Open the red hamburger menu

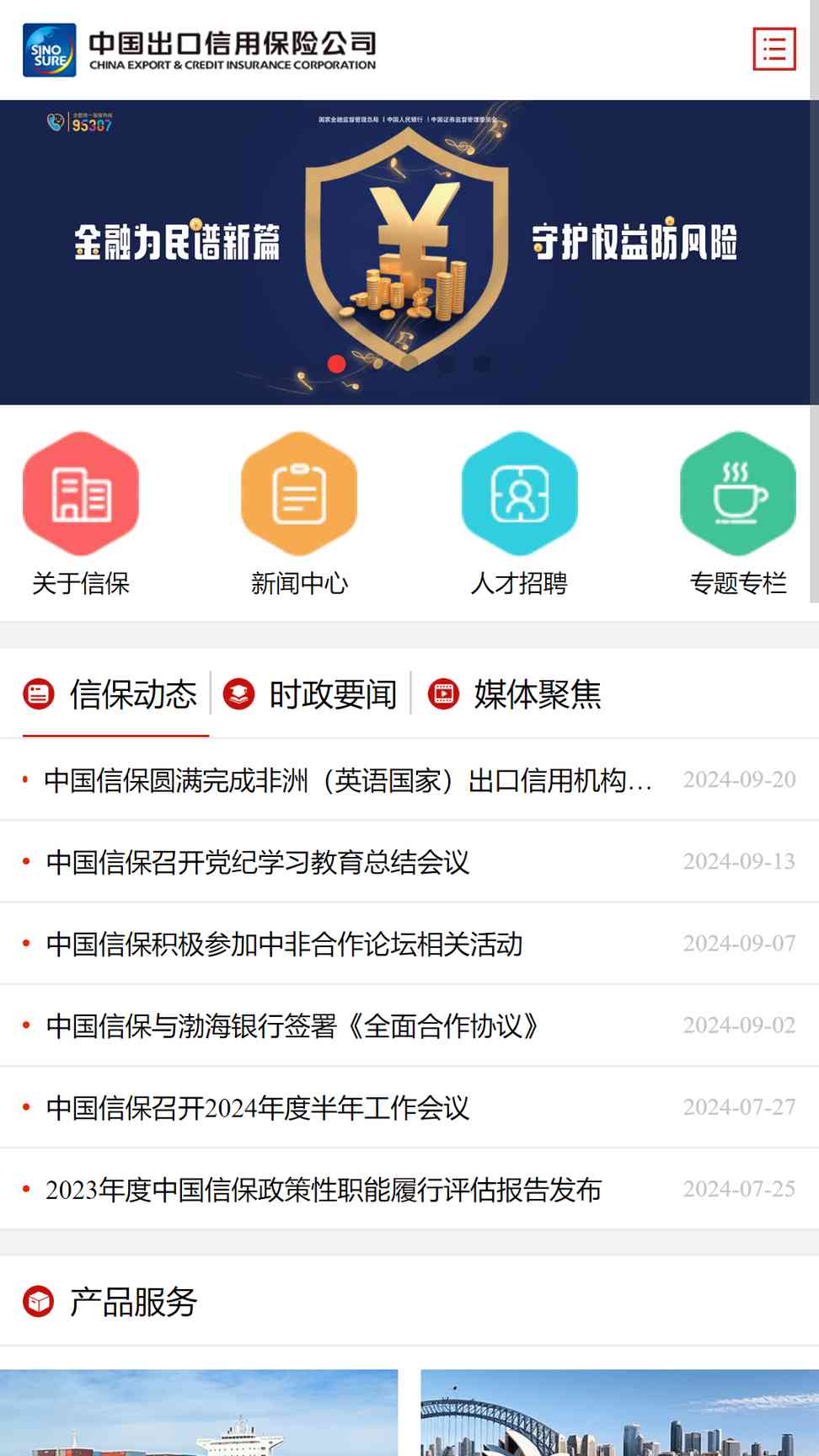pos(773,49)
